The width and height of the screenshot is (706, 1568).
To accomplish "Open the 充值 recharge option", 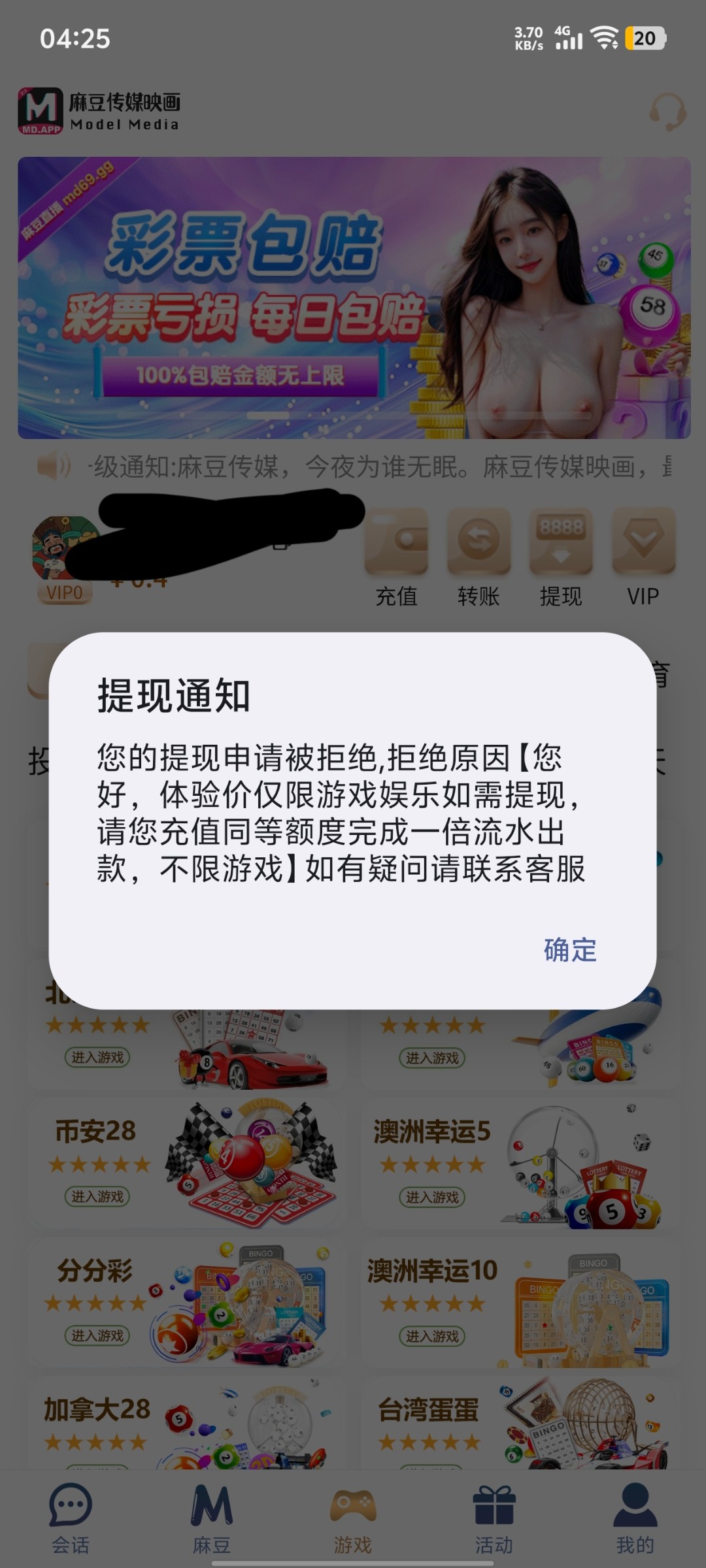I will pyautogui.click(x=396, y=557).
